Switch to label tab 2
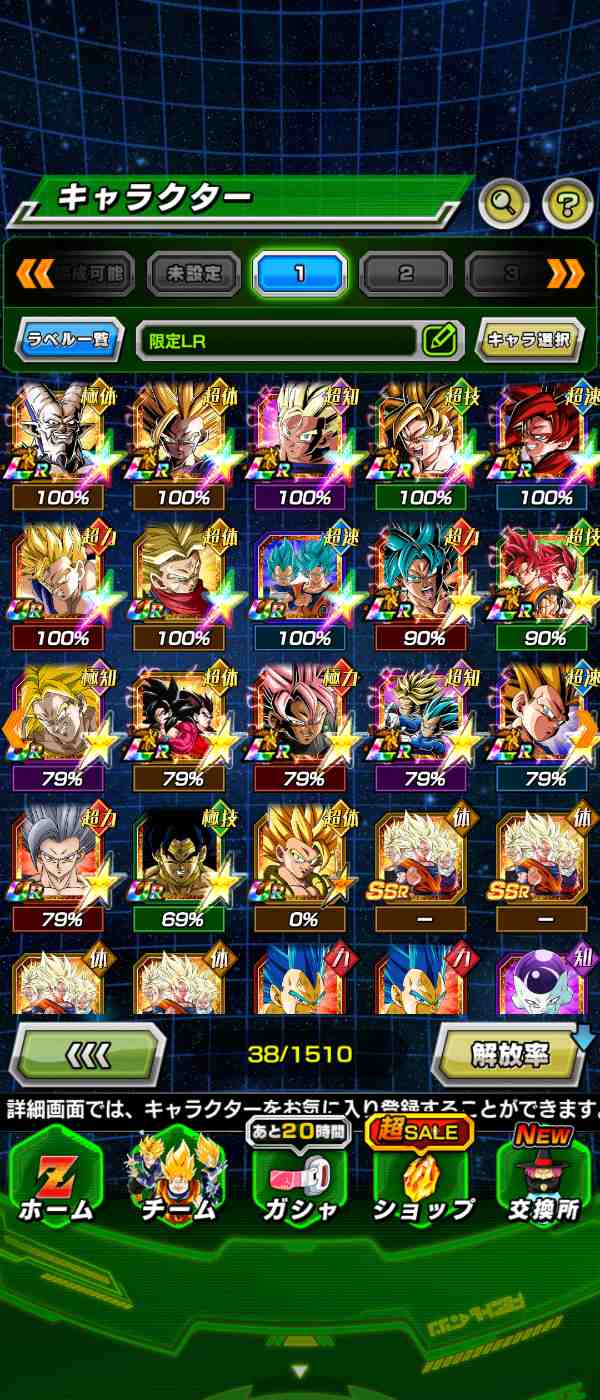 point(405,273)
